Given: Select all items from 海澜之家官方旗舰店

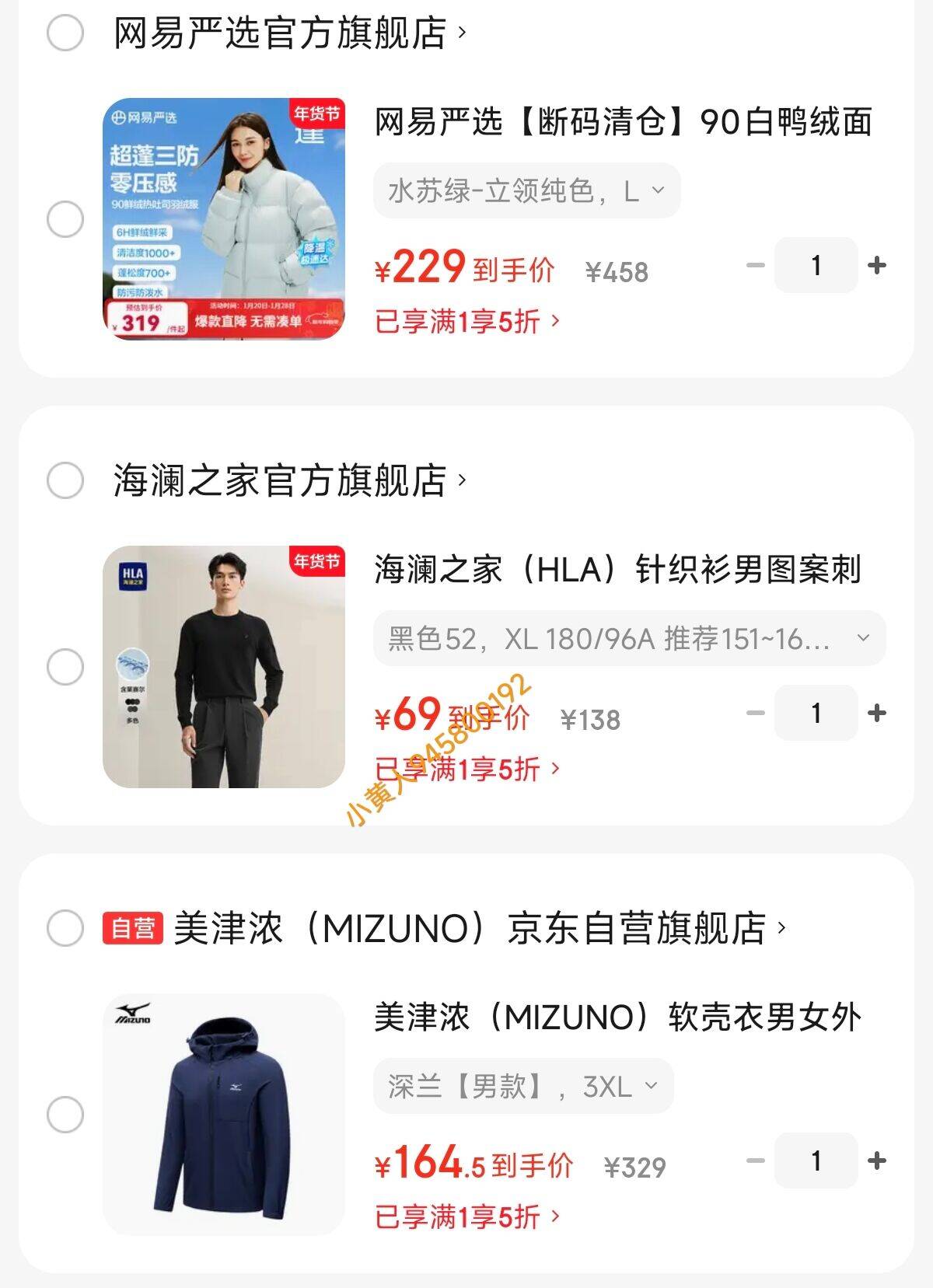Looking at the screenshot, I should (65, 480).
